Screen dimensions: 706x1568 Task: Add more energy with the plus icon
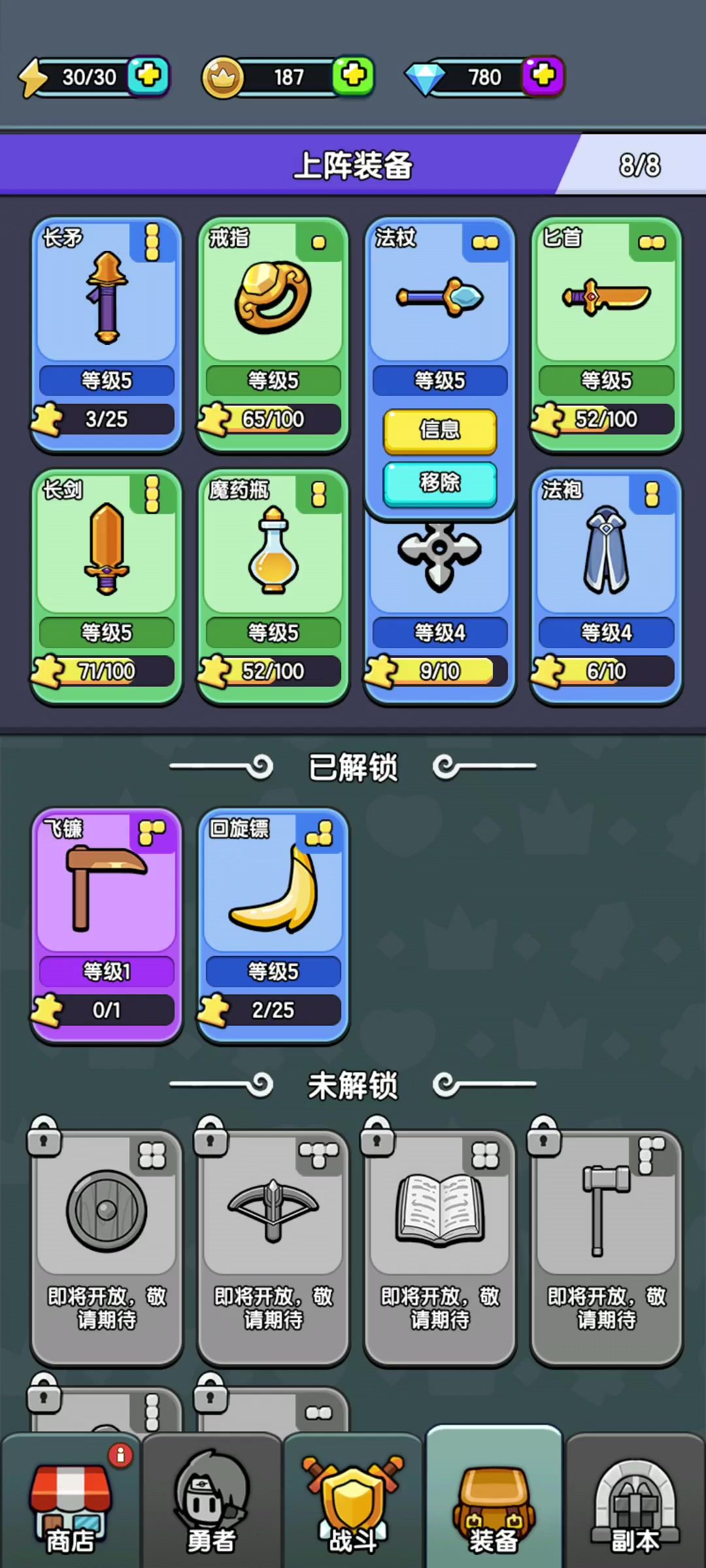(x=148, y=76)
